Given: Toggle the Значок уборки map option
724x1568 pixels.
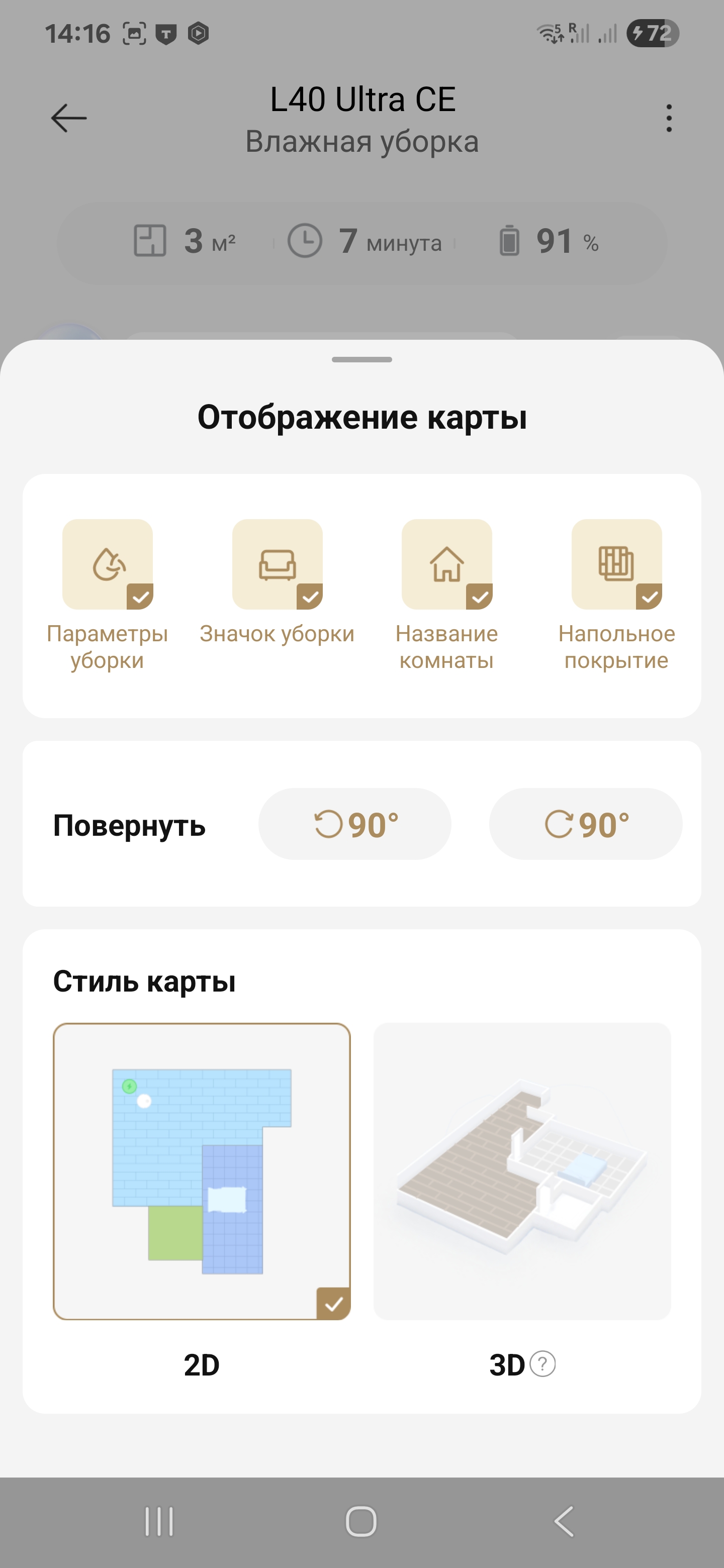Looking at the screenshot, I should coord(277,564).
